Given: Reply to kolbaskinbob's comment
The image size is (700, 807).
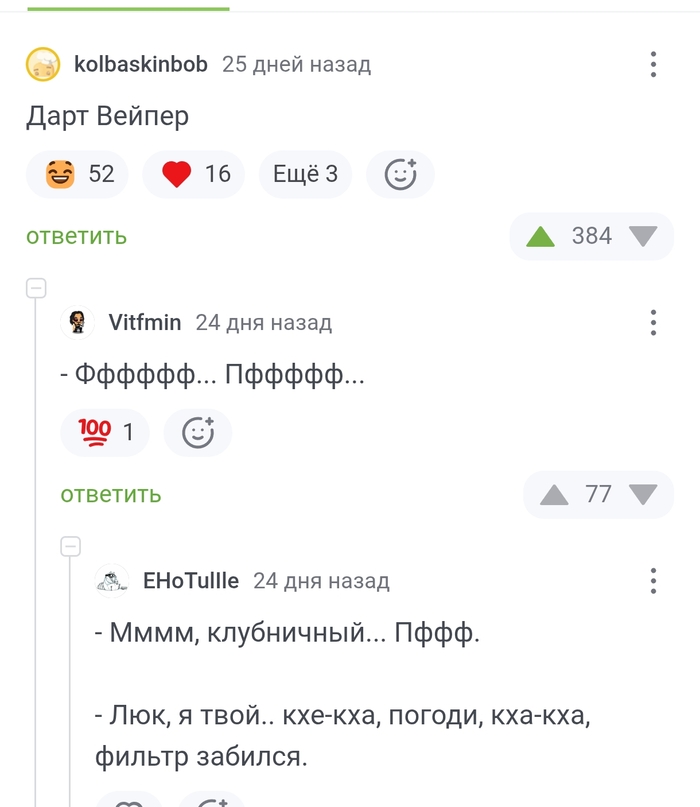Looking at the screenshot, I should (76, 236).
